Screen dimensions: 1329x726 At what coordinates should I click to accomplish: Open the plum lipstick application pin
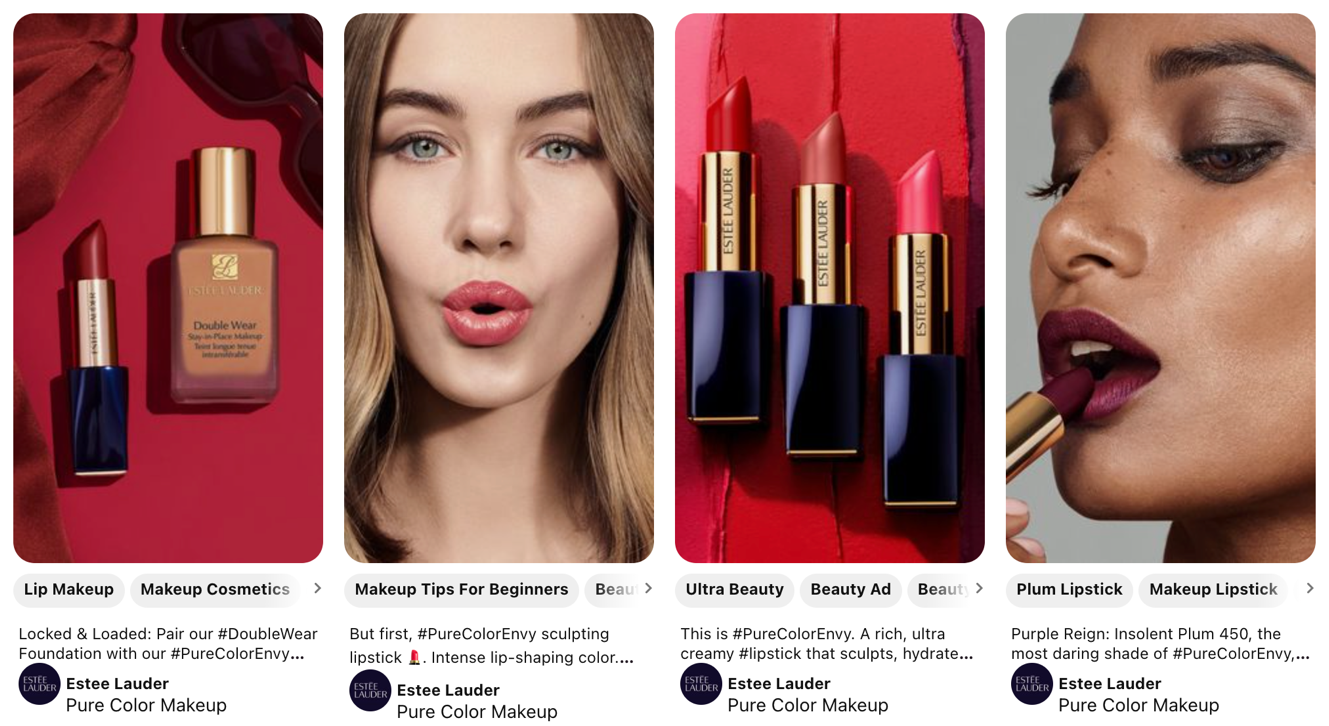pyautogui.click(x=1160, y=288)
